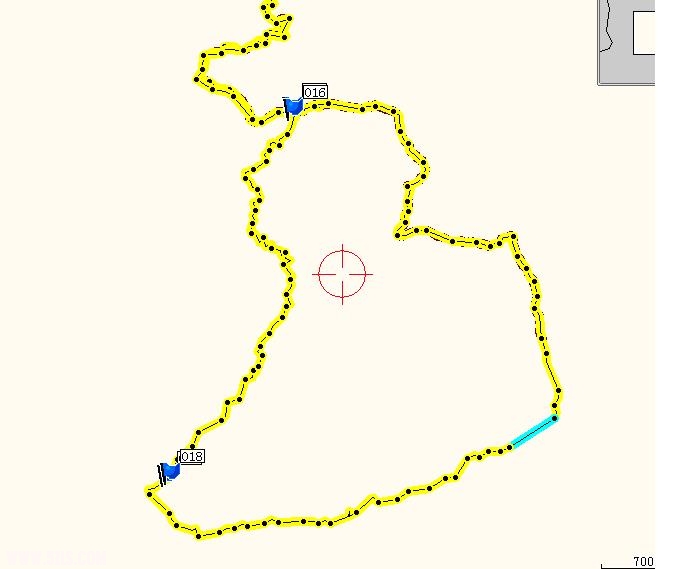The image size is (683, 569).
Task: Open the overview map inset
Action: 627,41
